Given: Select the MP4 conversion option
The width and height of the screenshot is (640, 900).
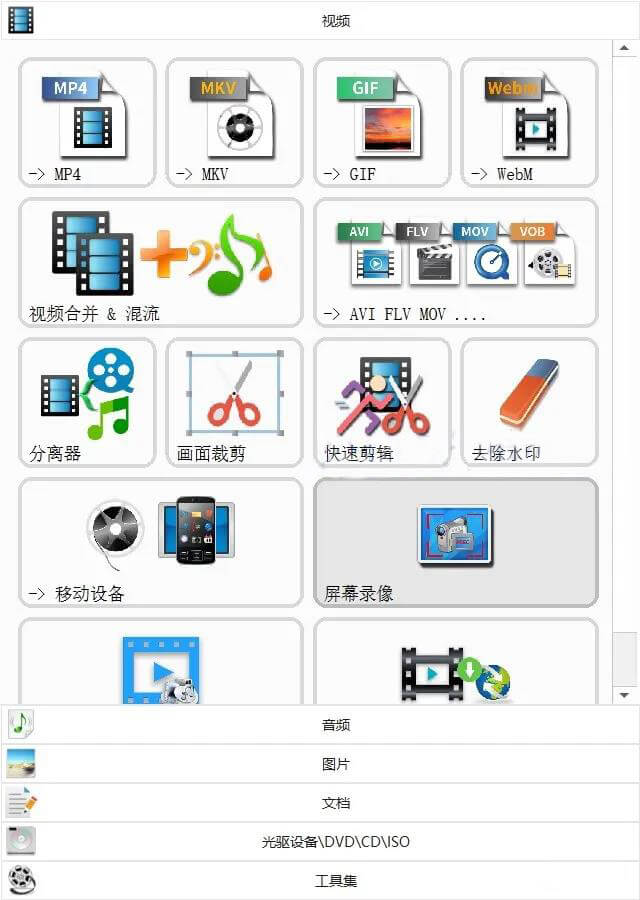Looking at the screenshot, I should click(x=87, y=122).
